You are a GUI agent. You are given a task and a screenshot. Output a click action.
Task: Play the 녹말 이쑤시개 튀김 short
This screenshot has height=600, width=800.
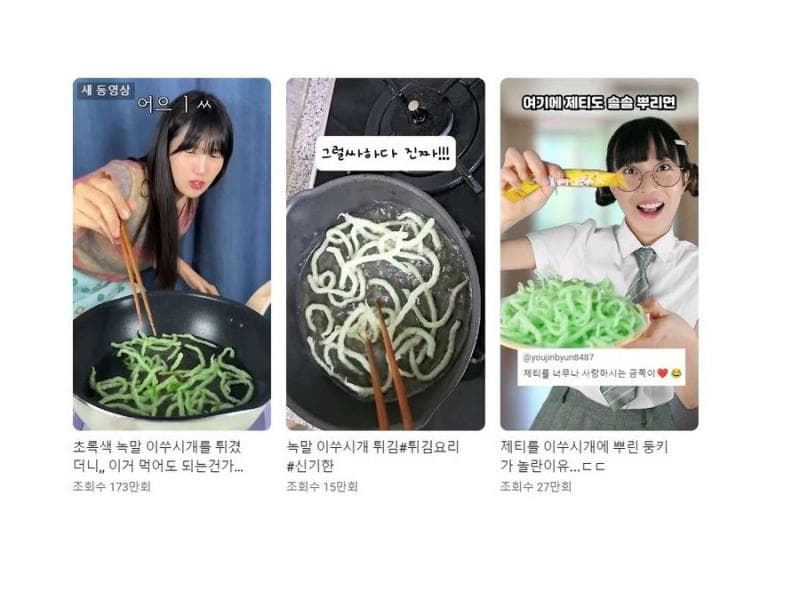click(x=385, y=254)
